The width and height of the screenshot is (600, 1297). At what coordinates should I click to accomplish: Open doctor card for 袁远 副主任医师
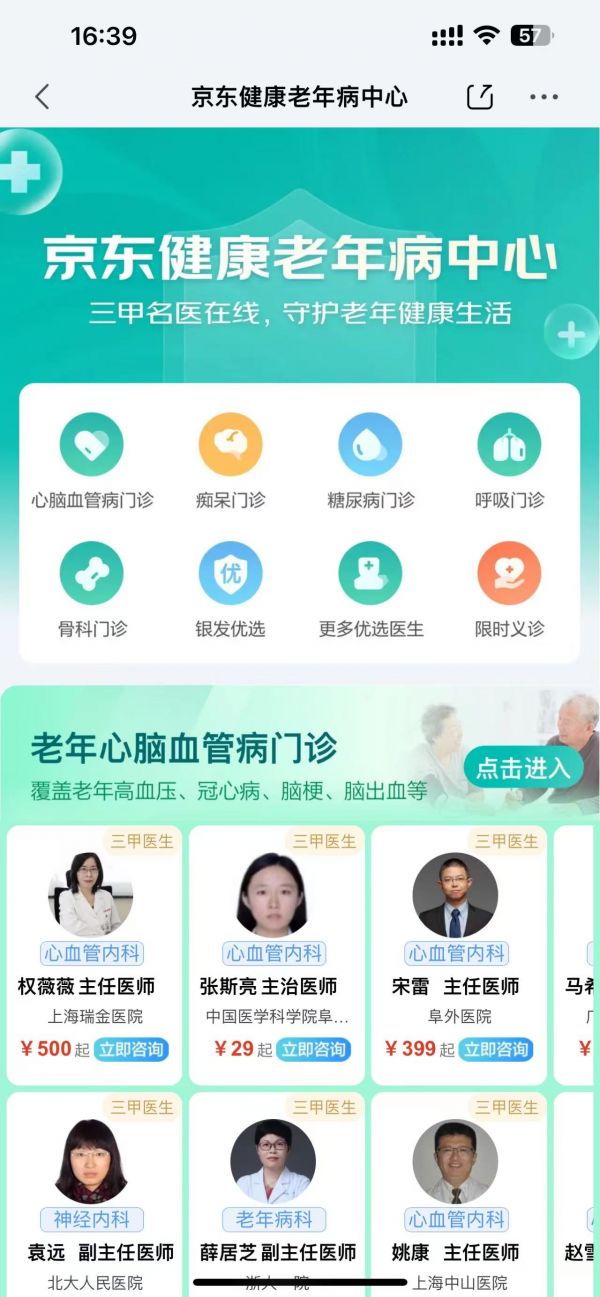pos(95,1194)
